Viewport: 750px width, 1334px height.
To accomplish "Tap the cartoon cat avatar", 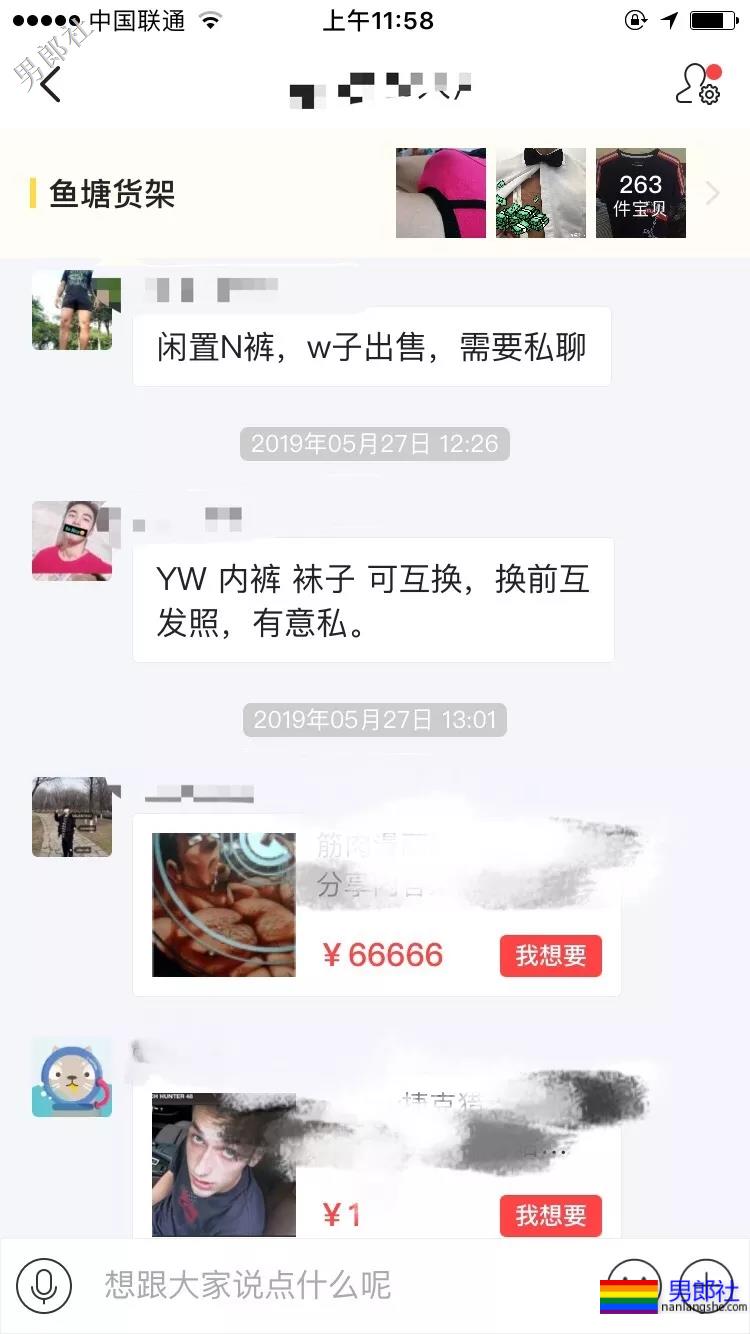I will pyautogui.click(x=71, y=1077).
